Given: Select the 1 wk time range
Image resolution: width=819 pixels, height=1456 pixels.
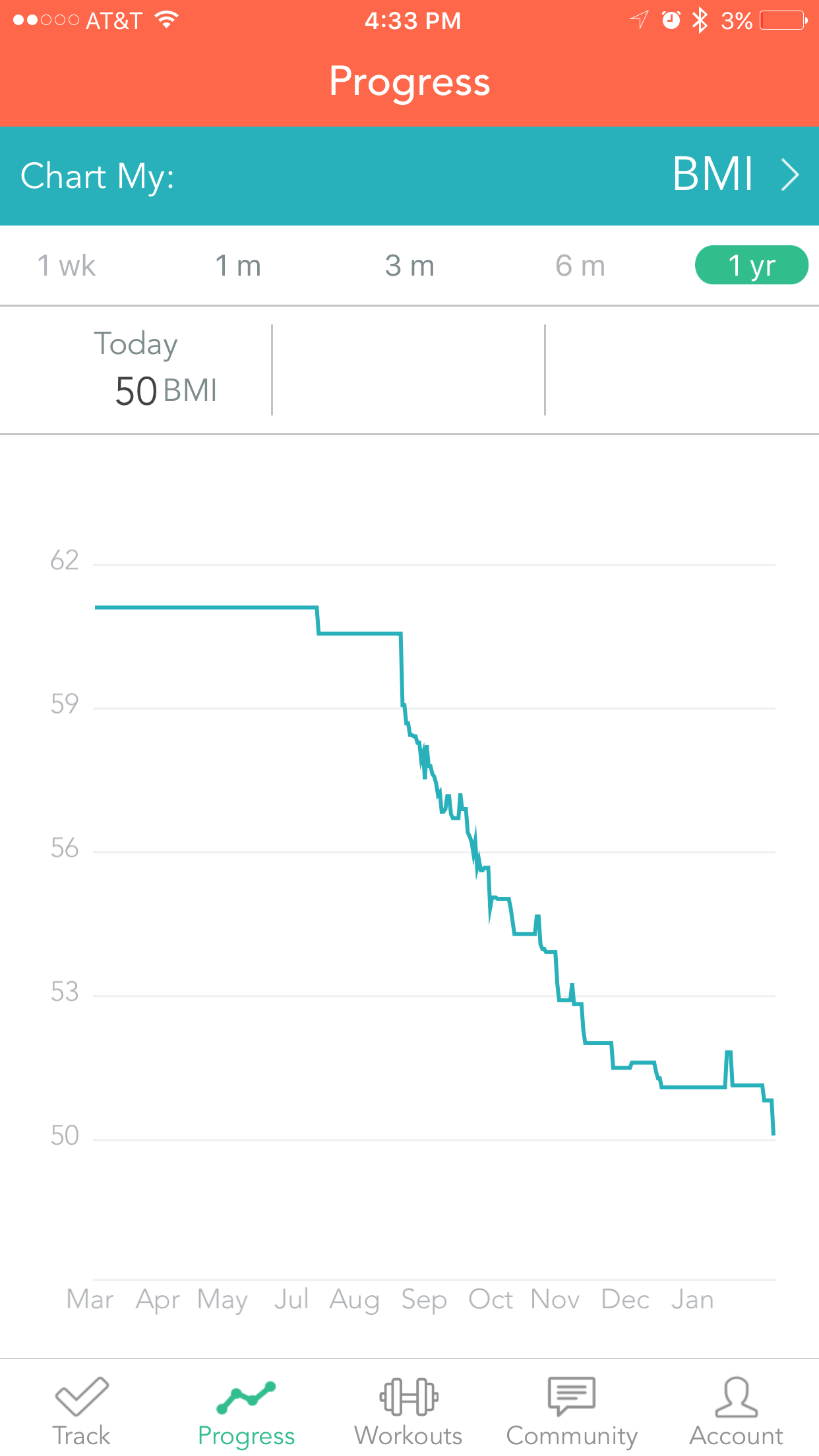Looking at the screenshot, I should point(67,266).
